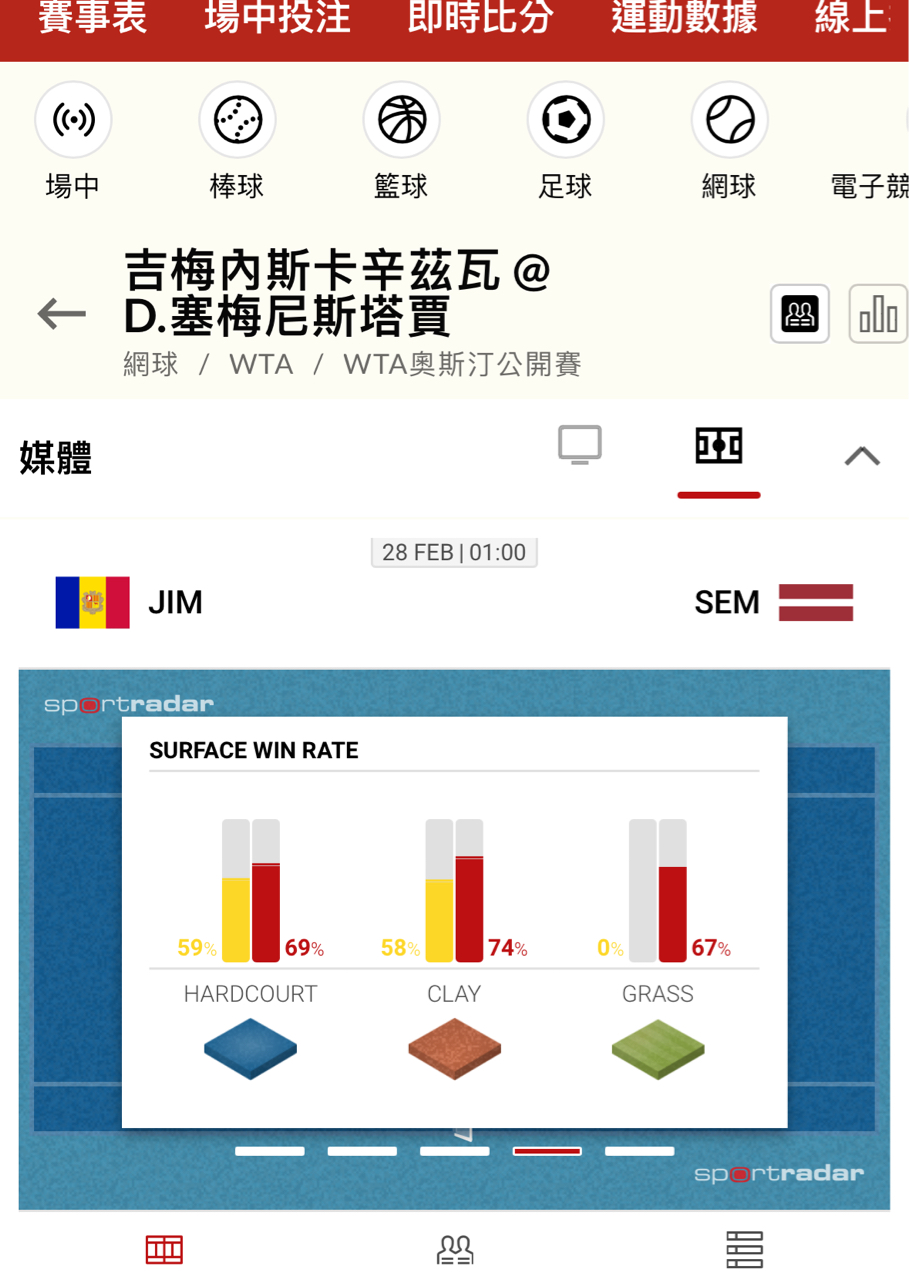Jump to the first widget slide indicator
Viewport: 909px width, 1280px height.
pos(270,1151)
